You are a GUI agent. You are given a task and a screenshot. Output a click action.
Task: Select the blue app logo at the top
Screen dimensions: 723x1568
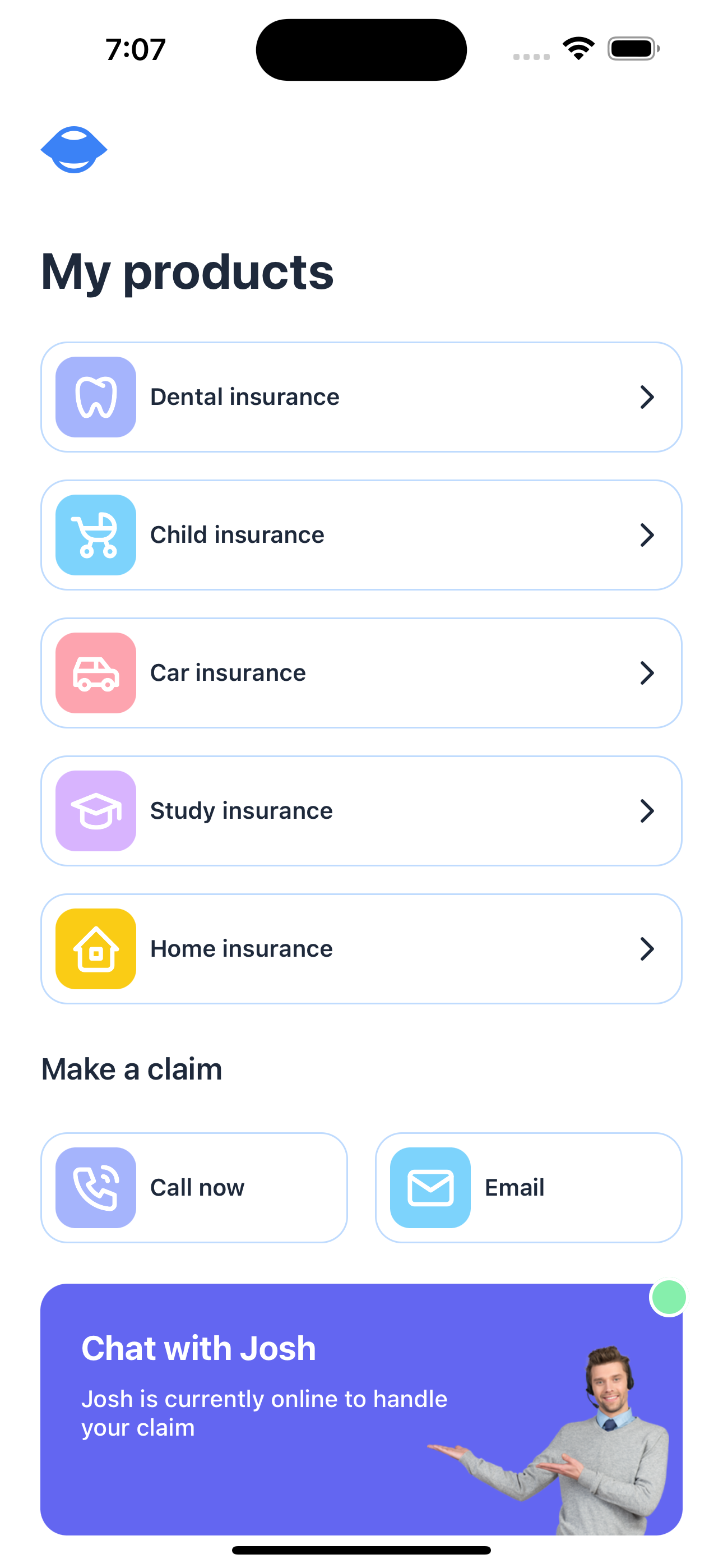pos(74,148)
